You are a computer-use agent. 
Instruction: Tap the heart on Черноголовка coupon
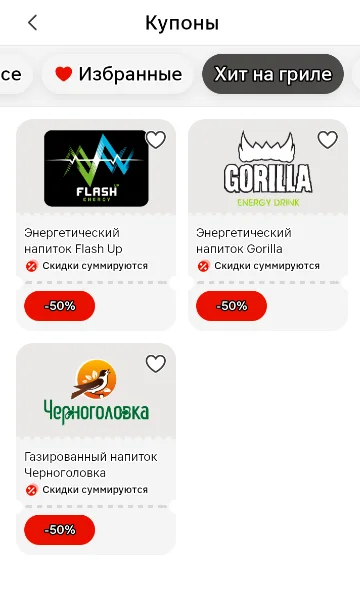[156, 364]
